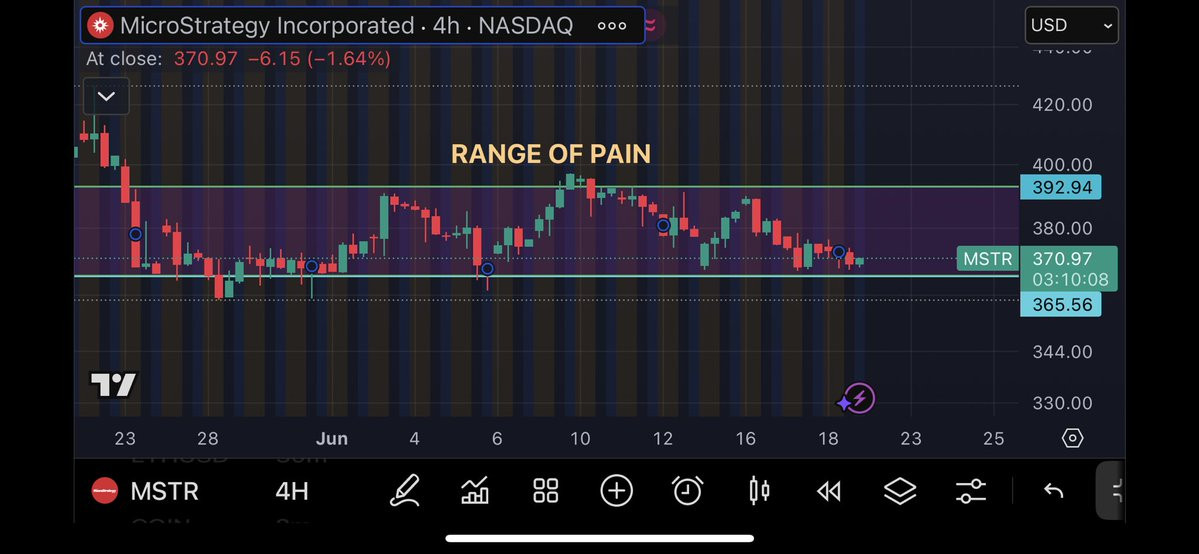The width and height of the screenshot is (1199, 554).
Task: Change the candlestick chart type
Action: [x=759, y=490]
